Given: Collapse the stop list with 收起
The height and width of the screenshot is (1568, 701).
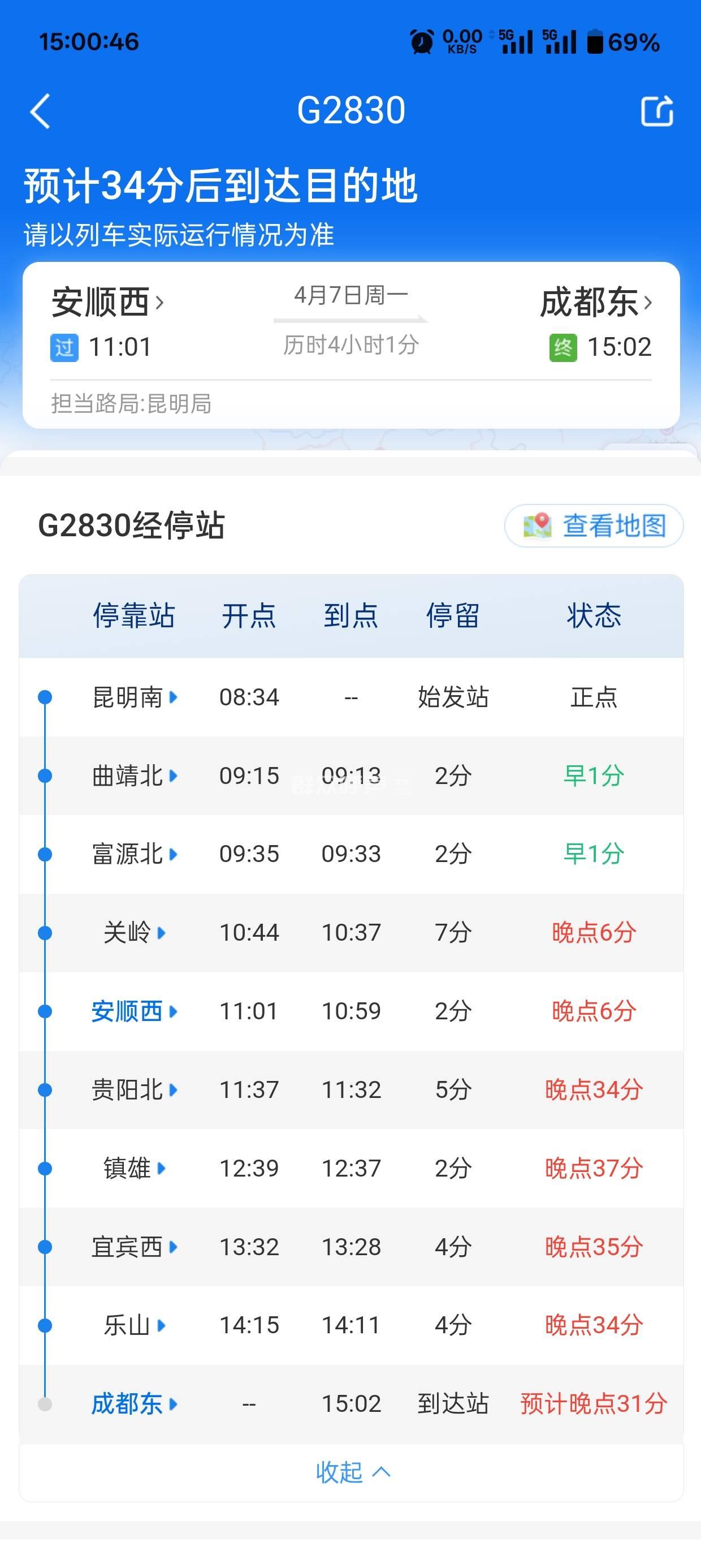Looking at the screenshot, I should tap(352, 1472).
